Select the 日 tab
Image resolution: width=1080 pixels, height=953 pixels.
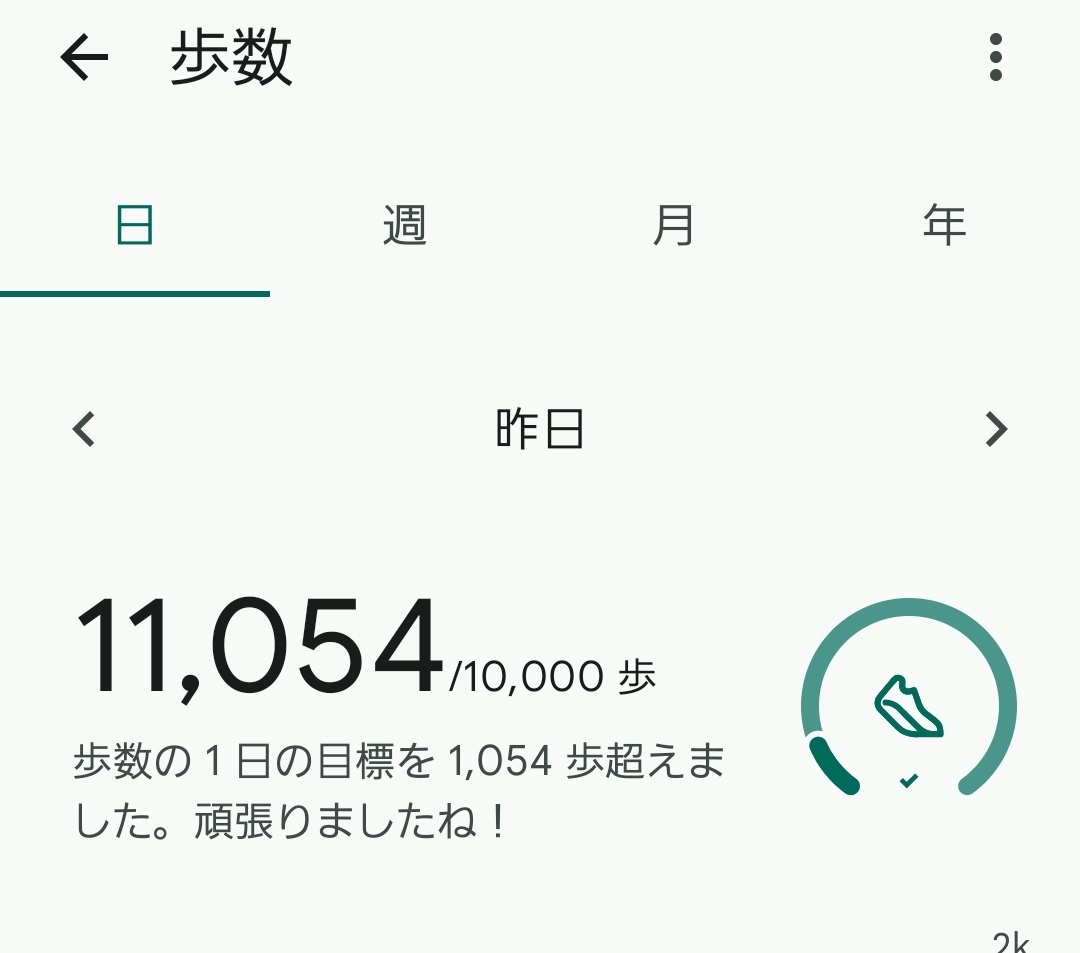coord(135,224)
